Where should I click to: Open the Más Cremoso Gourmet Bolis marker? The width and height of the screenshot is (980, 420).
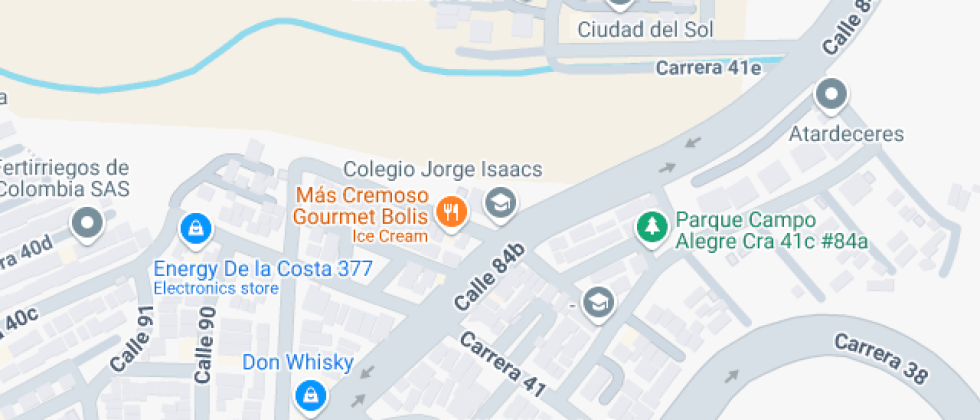(x=452, y=211)
